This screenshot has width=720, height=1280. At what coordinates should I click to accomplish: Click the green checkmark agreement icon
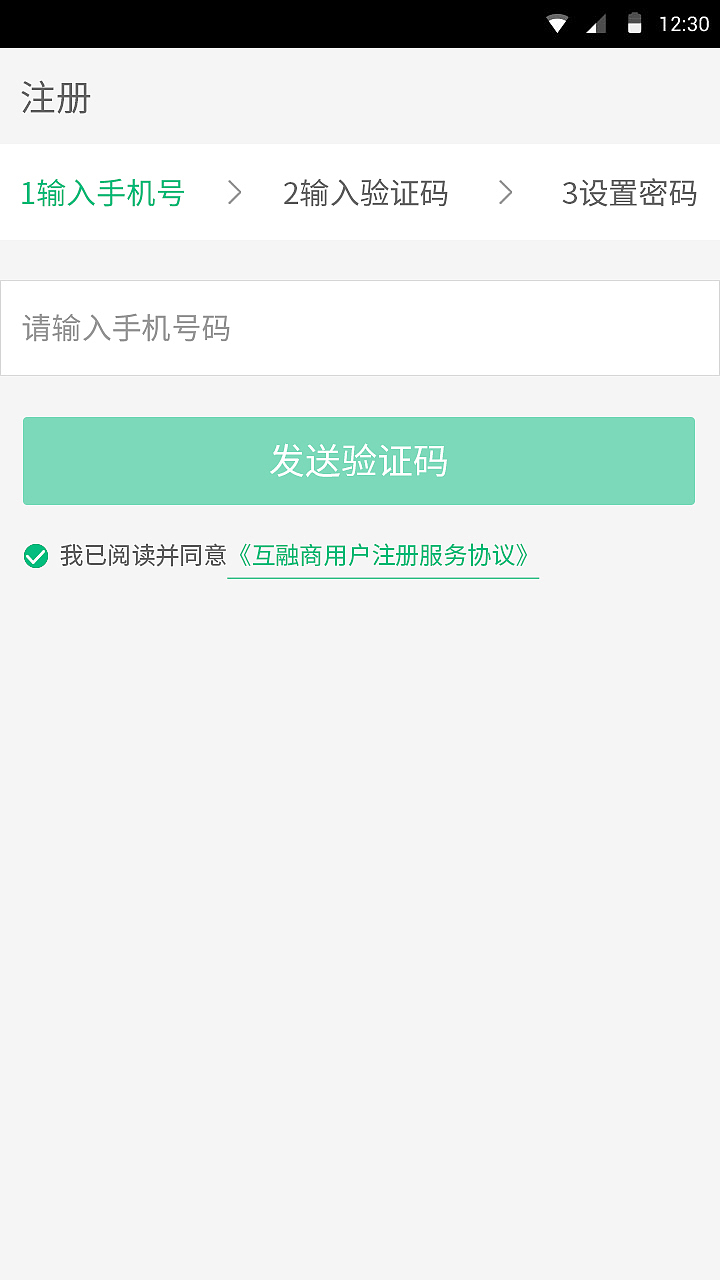coord(36,555)
